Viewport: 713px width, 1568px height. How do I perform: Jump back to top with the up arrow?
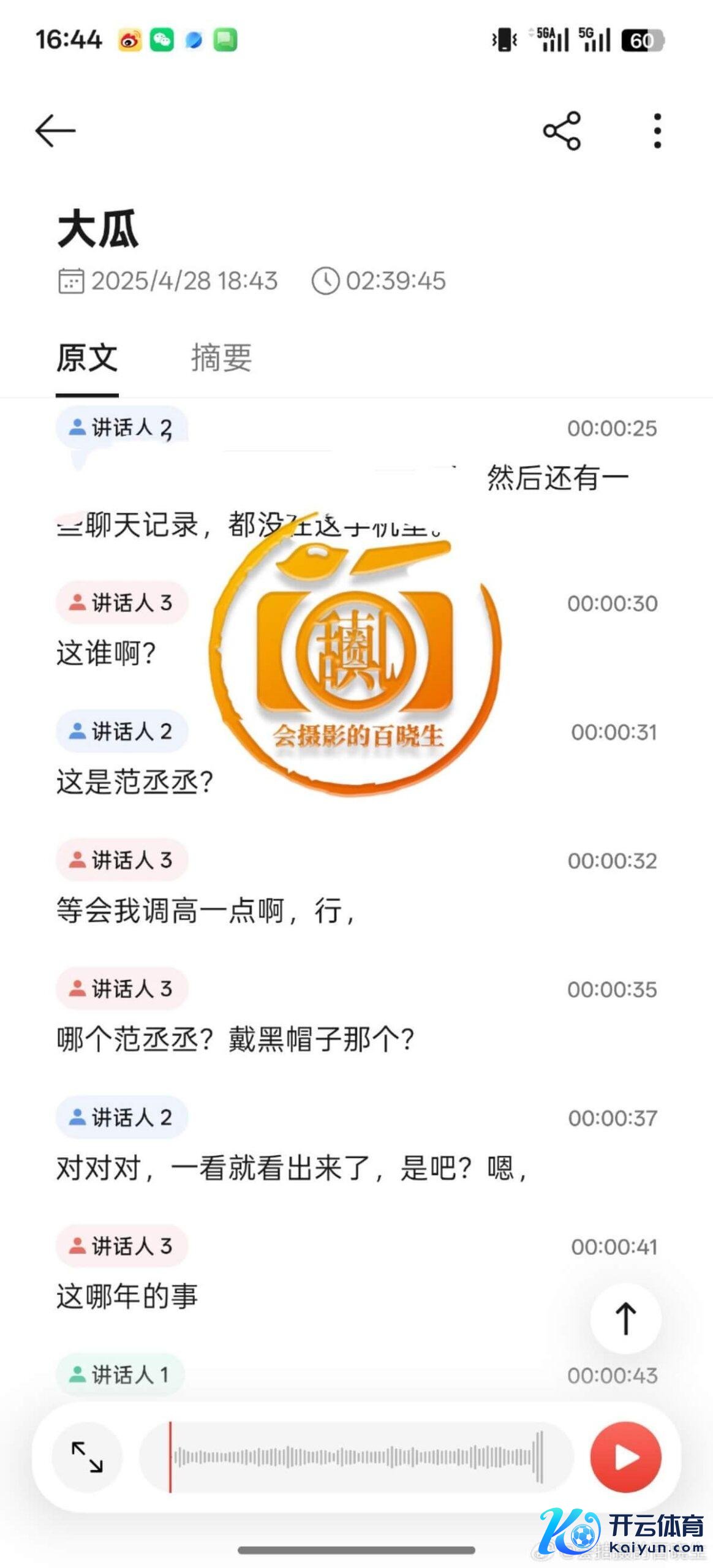[625, 1318]
